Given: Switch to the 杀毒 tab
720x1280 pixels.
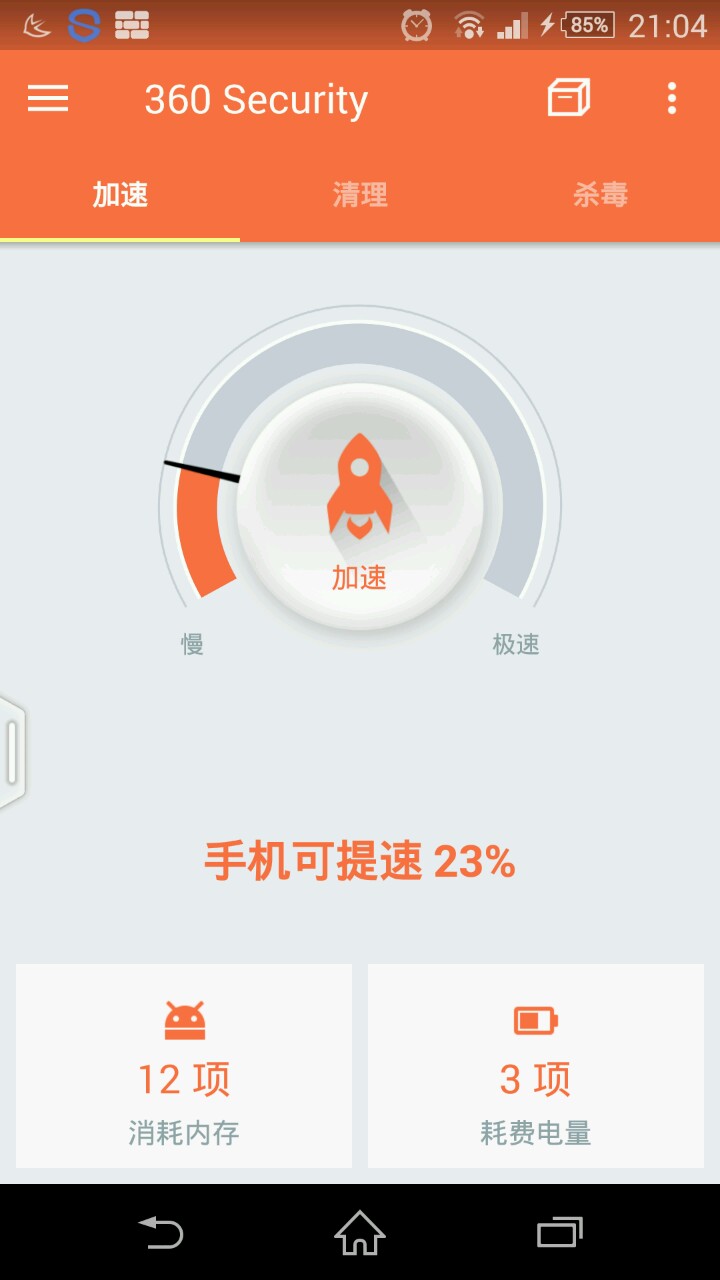Looking at the screenshot, I should tap(600, 195).
